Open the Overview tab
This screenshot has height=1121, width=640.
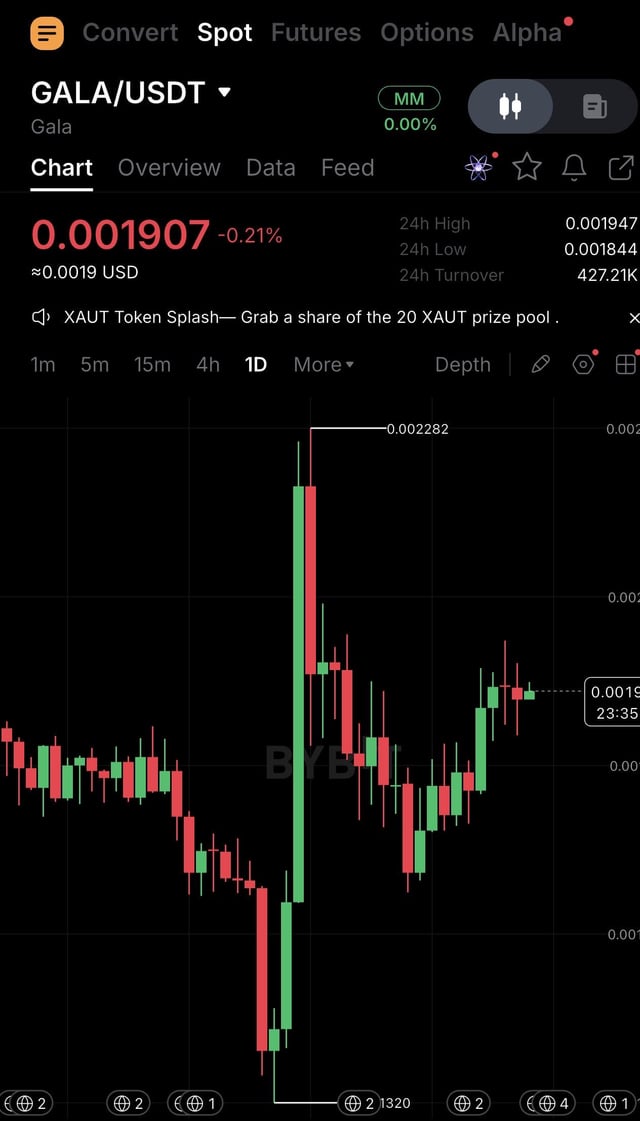(x=169, y=168)
